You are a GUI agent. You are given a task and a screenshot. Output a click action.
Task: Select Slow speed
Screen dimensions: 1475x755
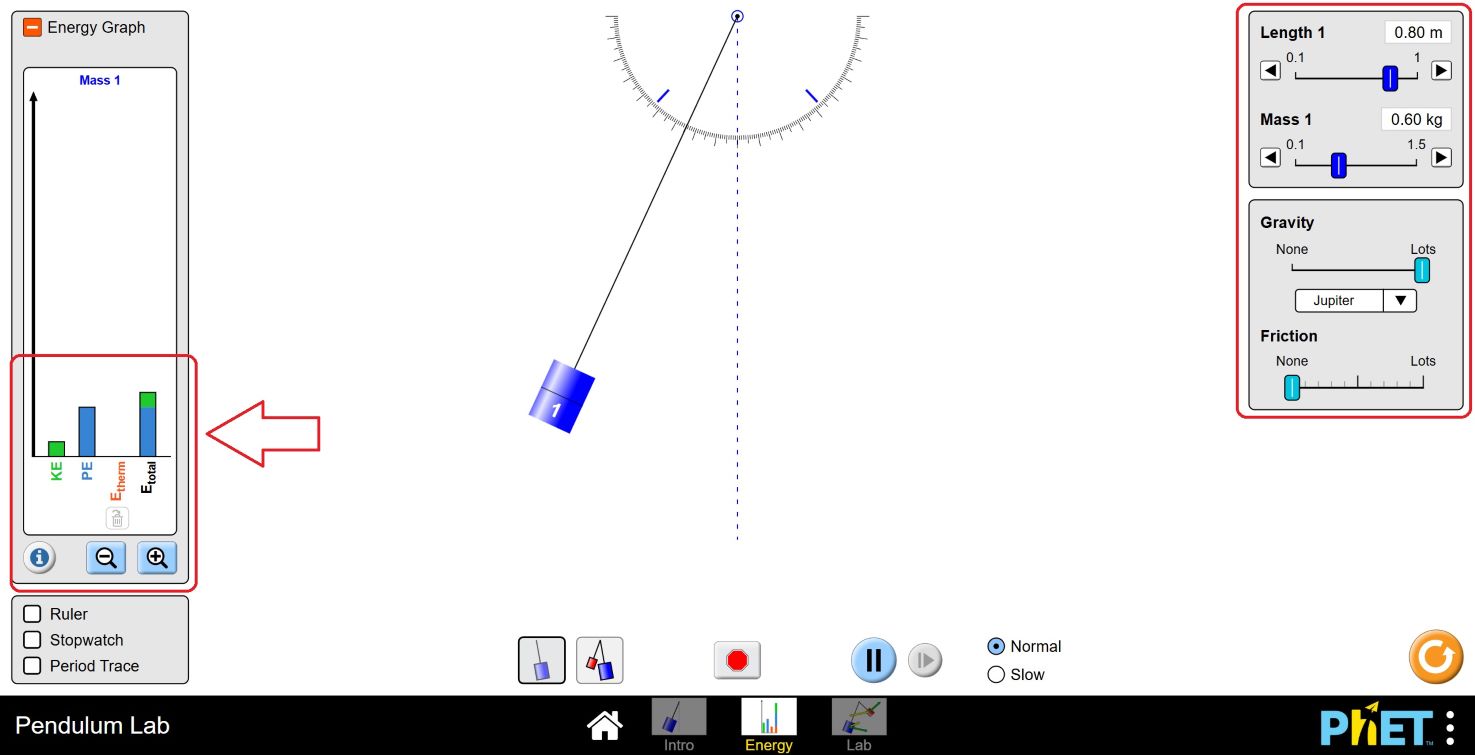coord(996,675)
